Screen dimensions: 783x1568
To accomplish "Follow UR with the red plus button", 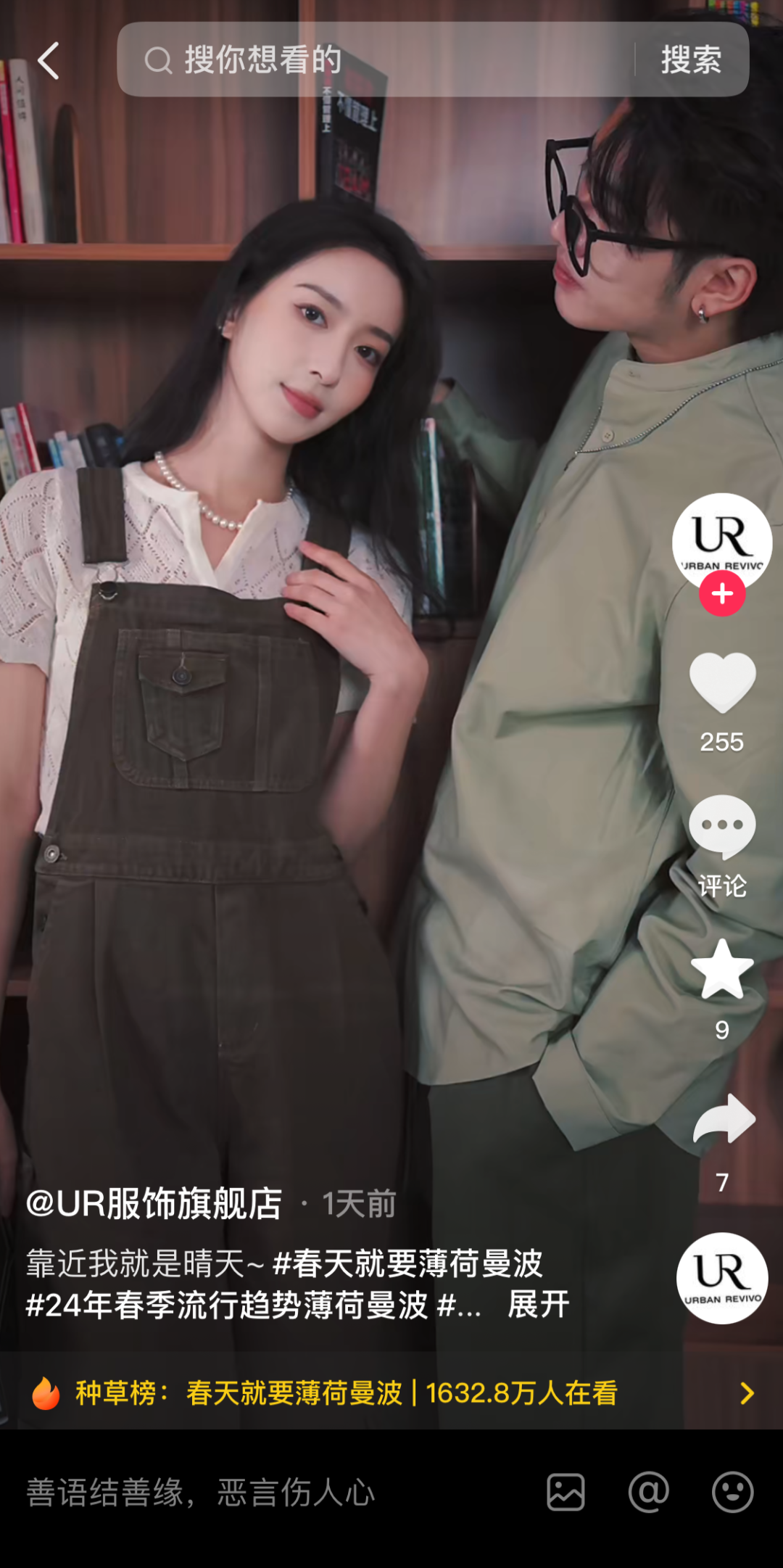I will [x=722, y=594].
